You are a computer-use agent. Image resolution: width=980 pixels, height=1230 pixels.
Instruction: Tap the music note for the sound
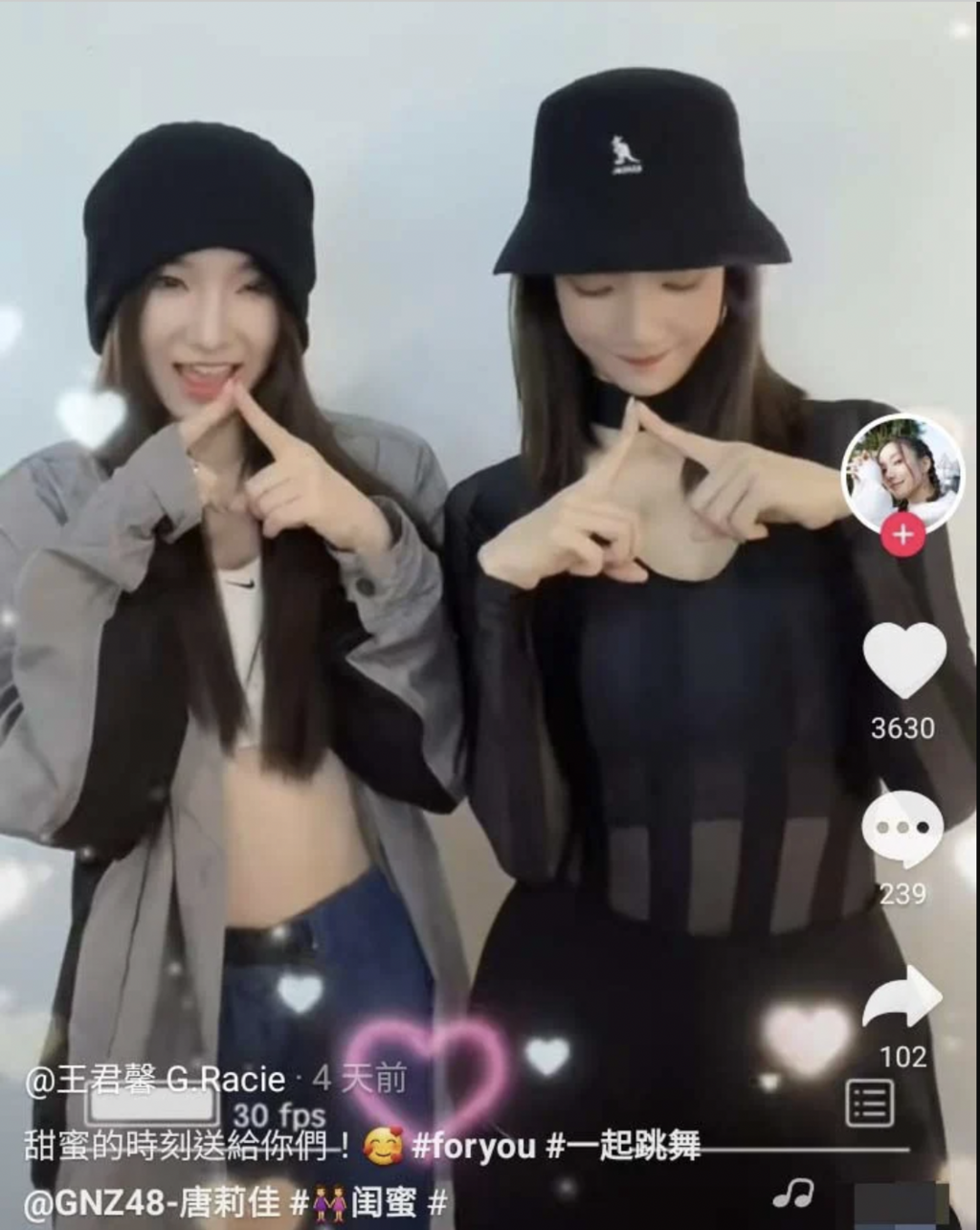click(x=793, y=1194)
